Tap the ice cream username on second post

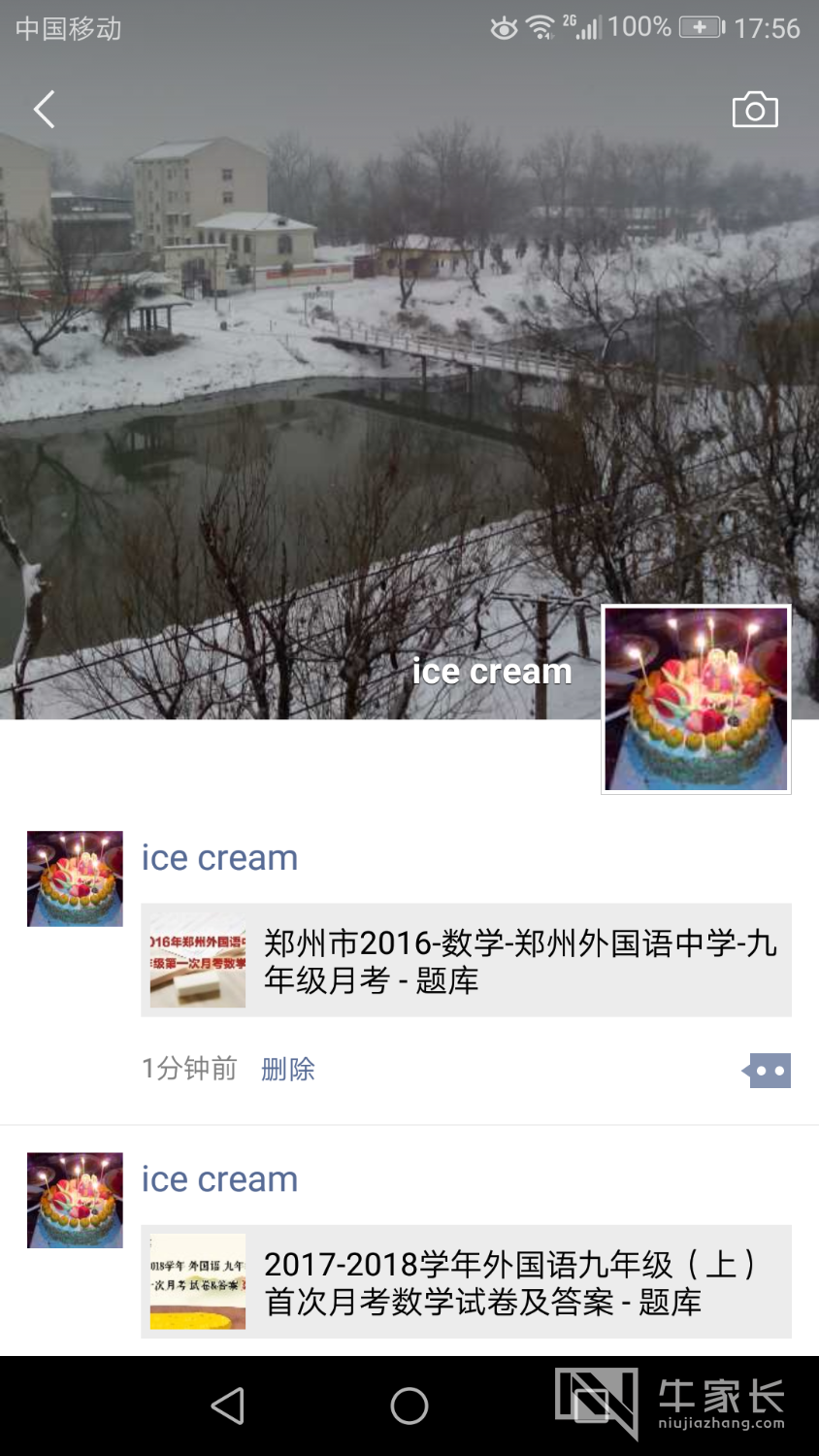click(218, 1178)
